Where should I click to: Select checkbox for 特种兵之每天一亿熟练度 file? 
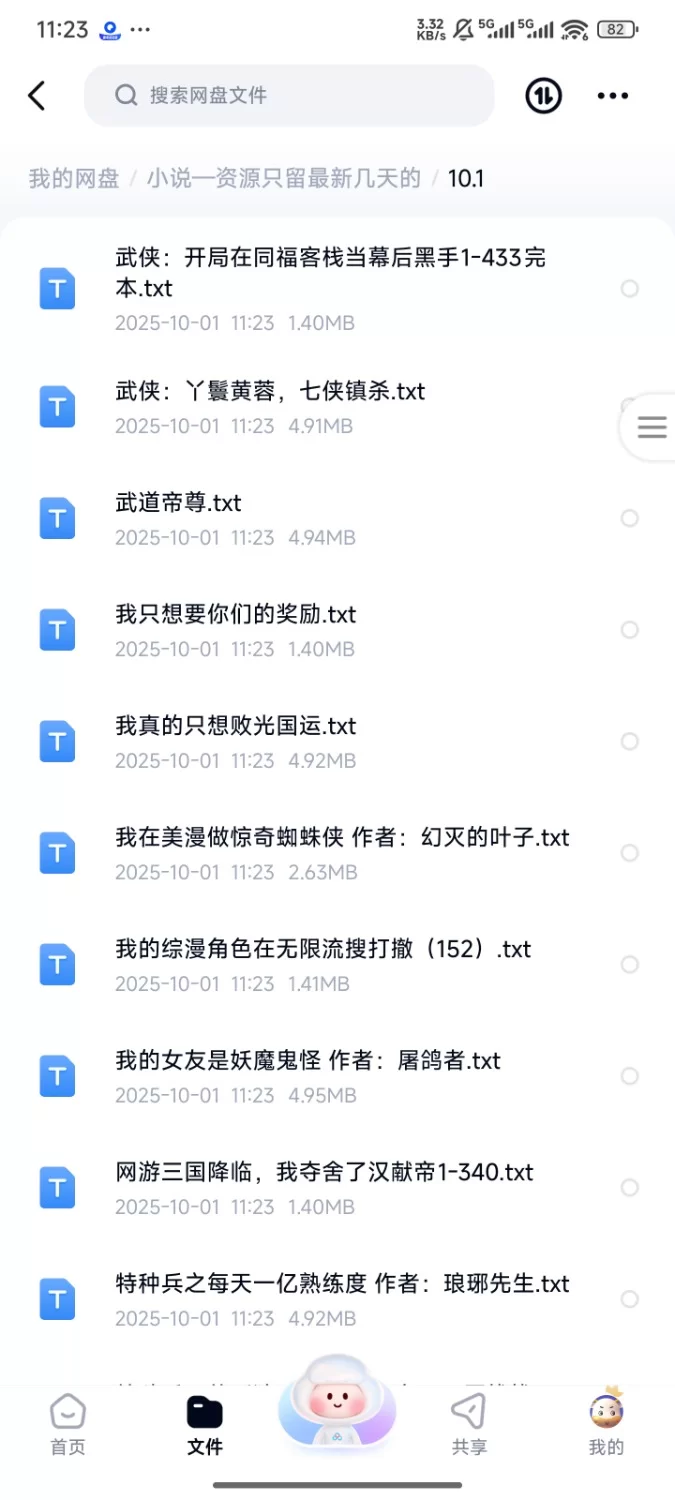[629, 1299]
